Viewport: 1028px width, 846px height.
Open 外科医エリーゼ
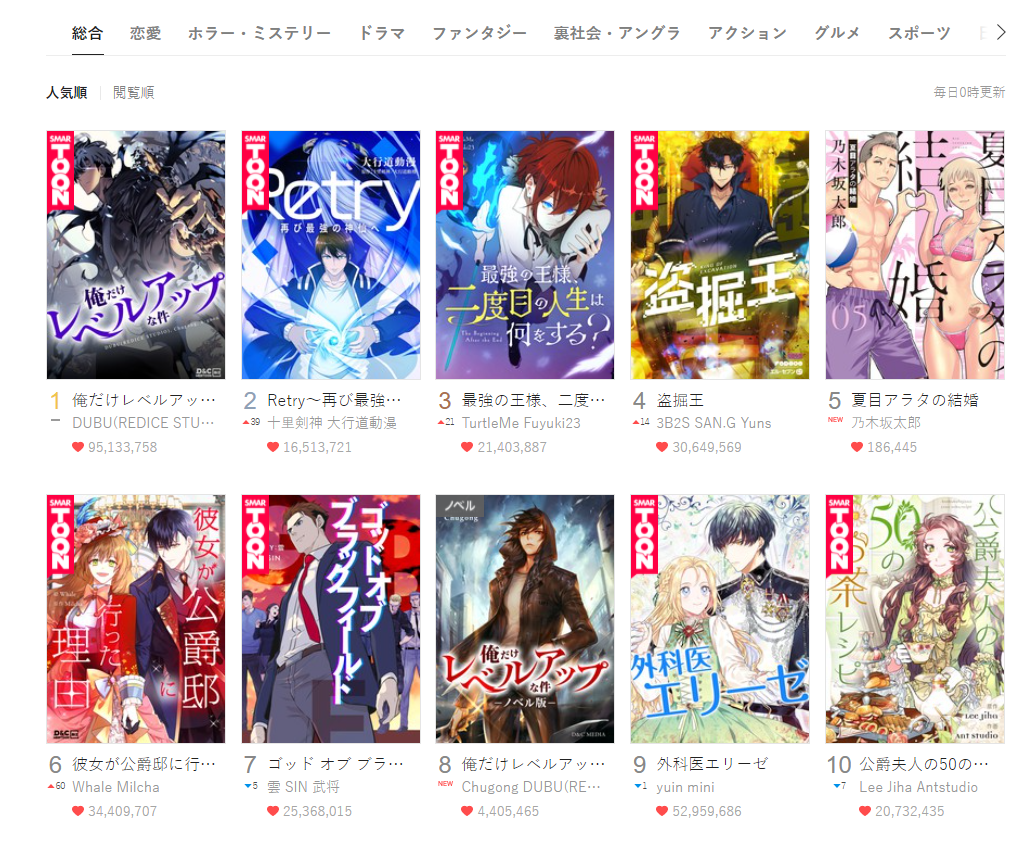tap(720, 619)
